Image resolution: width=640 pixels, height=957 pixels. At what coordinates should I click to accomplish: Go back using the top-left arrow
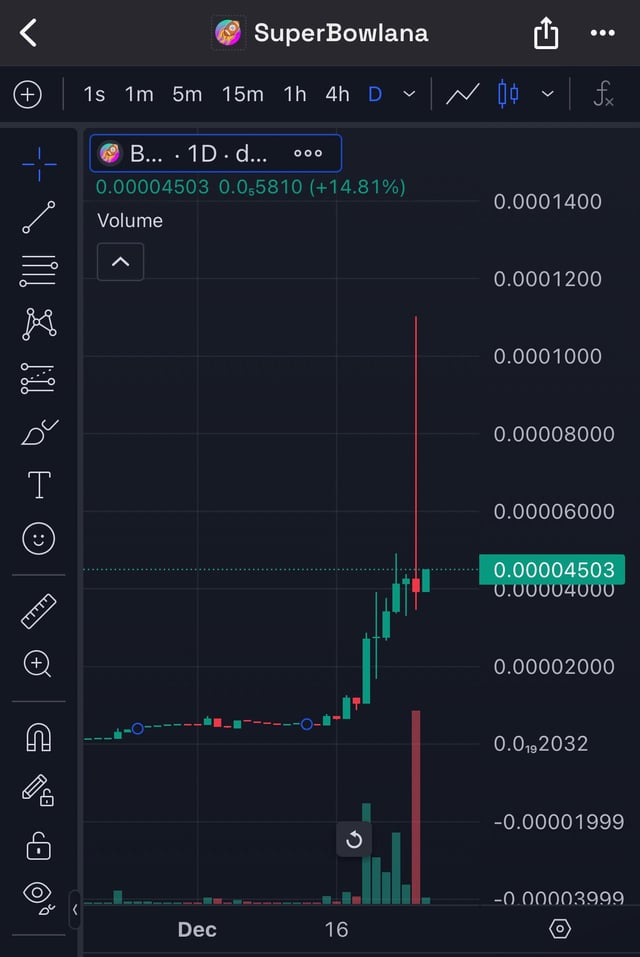[28, 33]
